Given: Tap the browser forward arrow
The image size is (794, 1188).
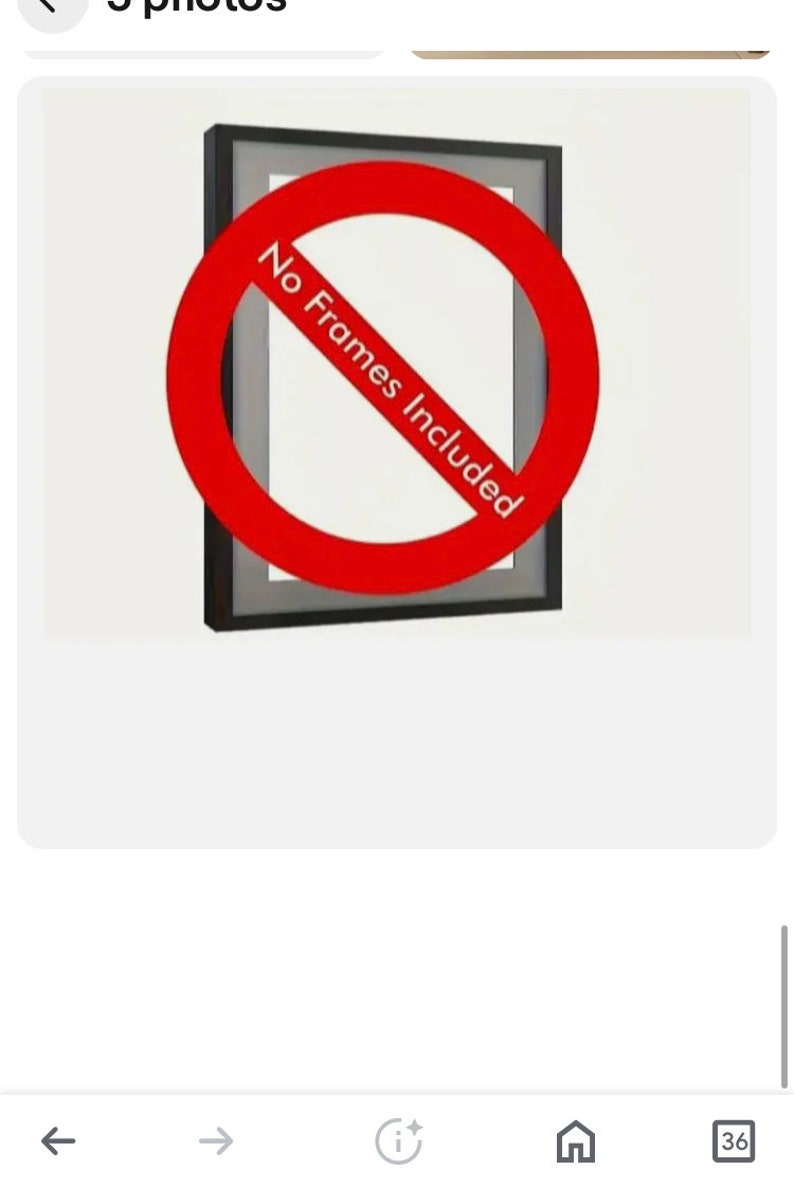Looking at the screenshot, I should [216, 1141].
